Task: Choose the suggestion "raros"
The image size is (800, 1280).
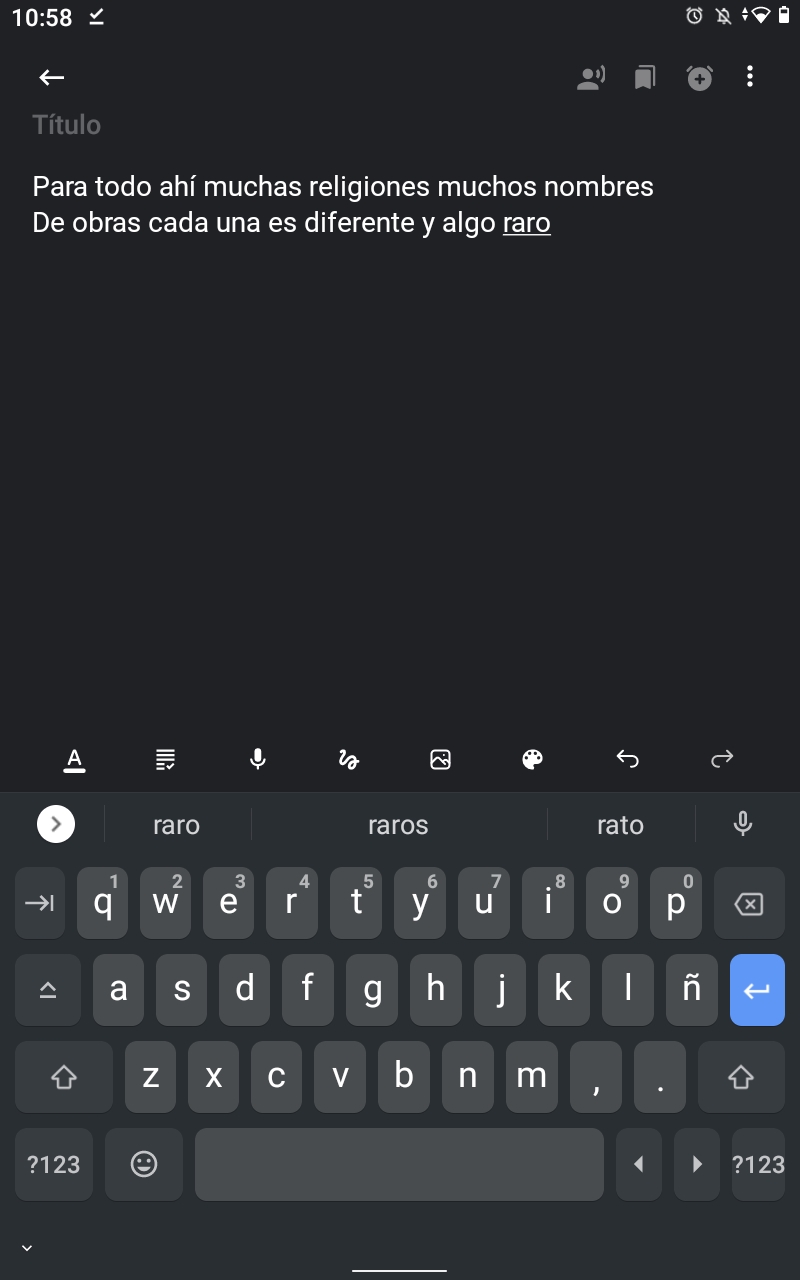Action: coord(398,825)
